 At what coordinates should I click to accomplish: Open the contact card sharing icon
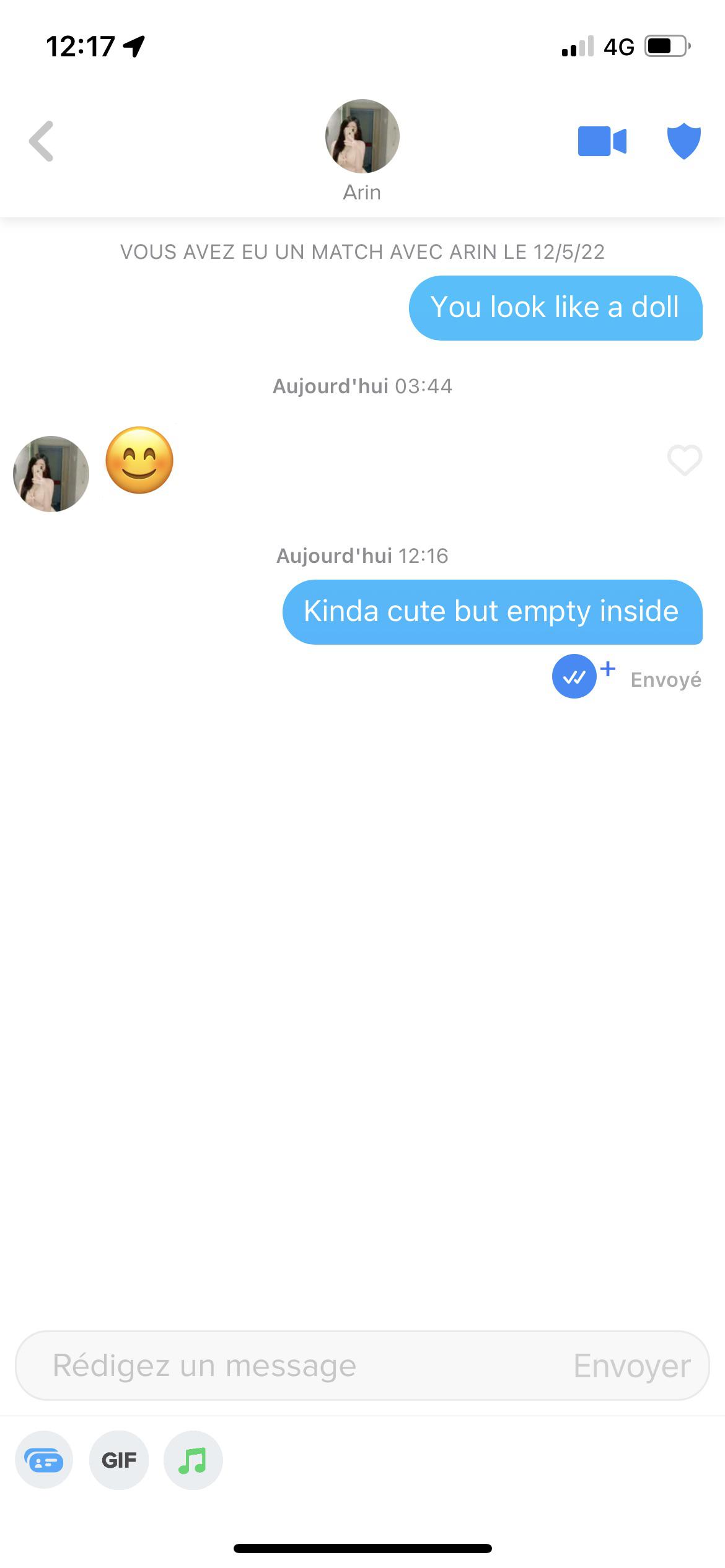pos(44,1460)
